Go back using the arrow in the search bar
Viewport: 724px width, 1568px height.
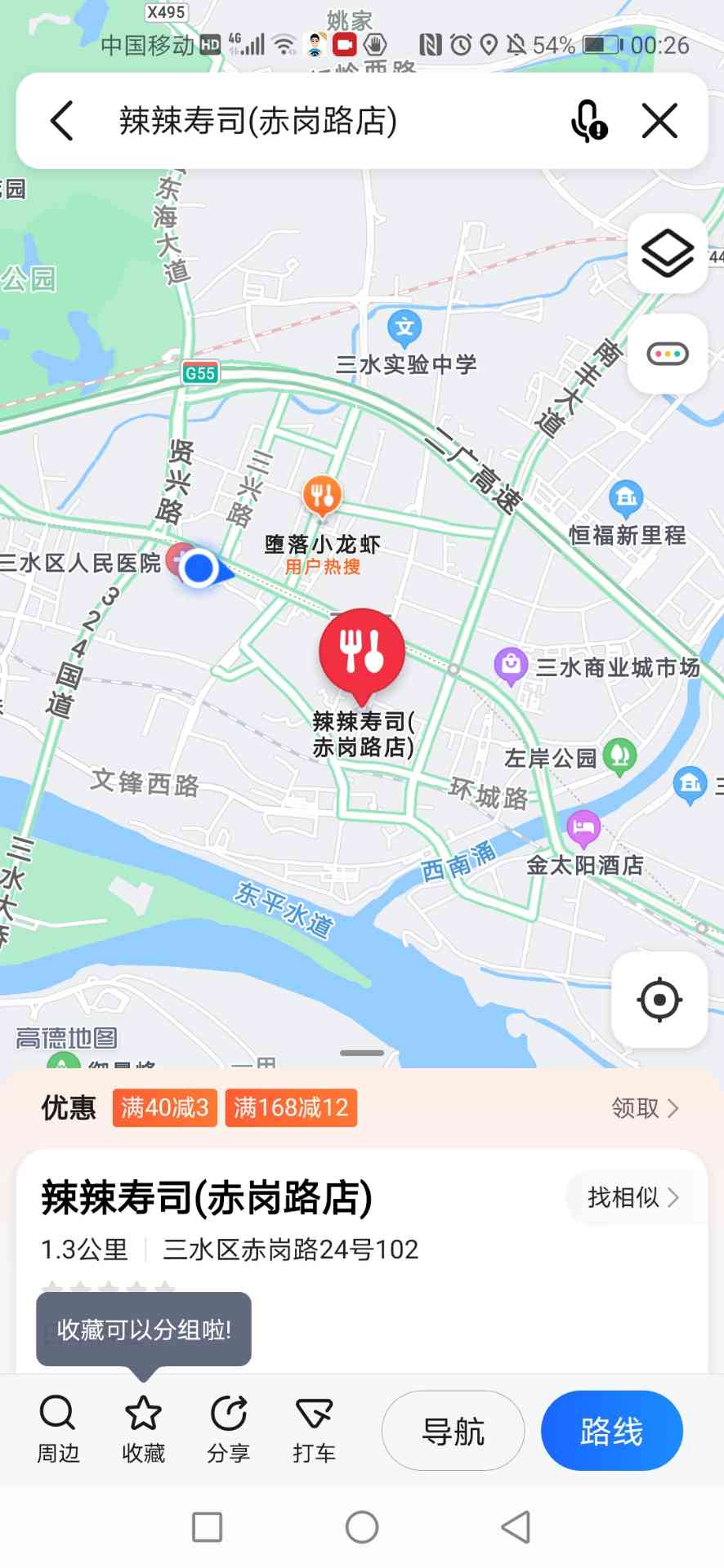62,121
